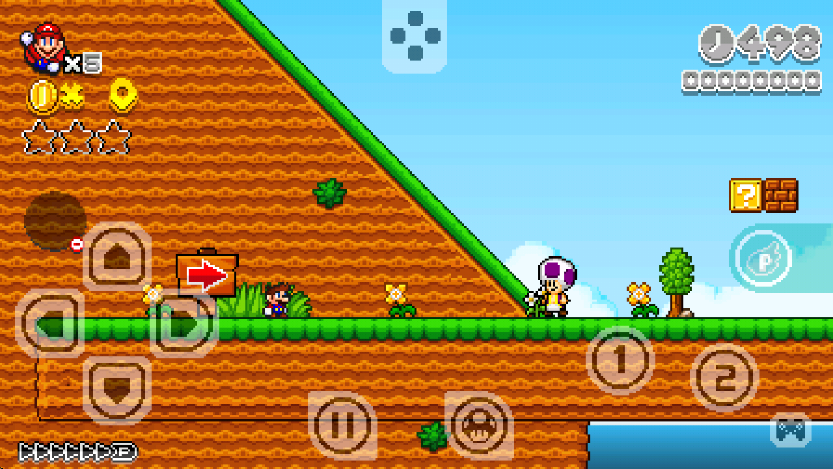Activate the P-wing power button

click(765, 258)
